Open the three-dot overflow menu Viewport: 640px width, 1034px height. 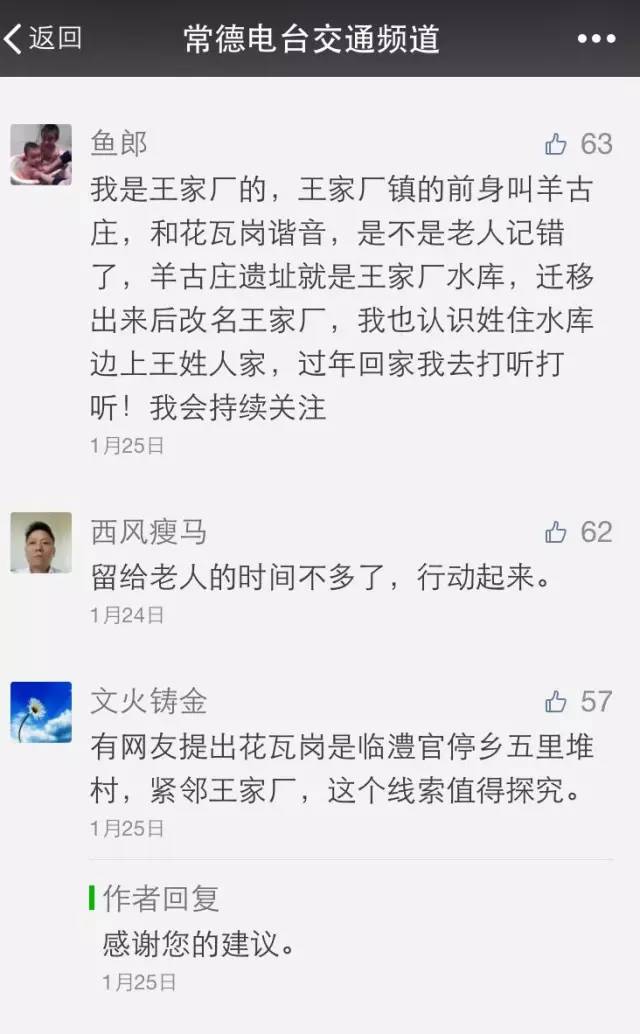pyautogui.click(x=596, y=39)
